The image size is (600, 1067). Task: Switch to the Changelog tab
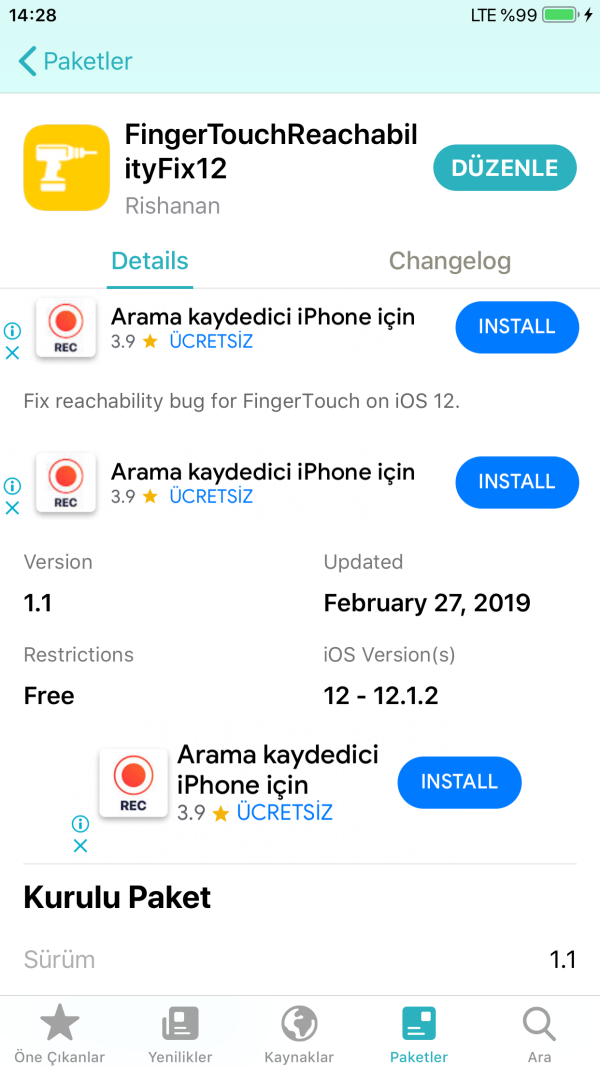point(449,261)
